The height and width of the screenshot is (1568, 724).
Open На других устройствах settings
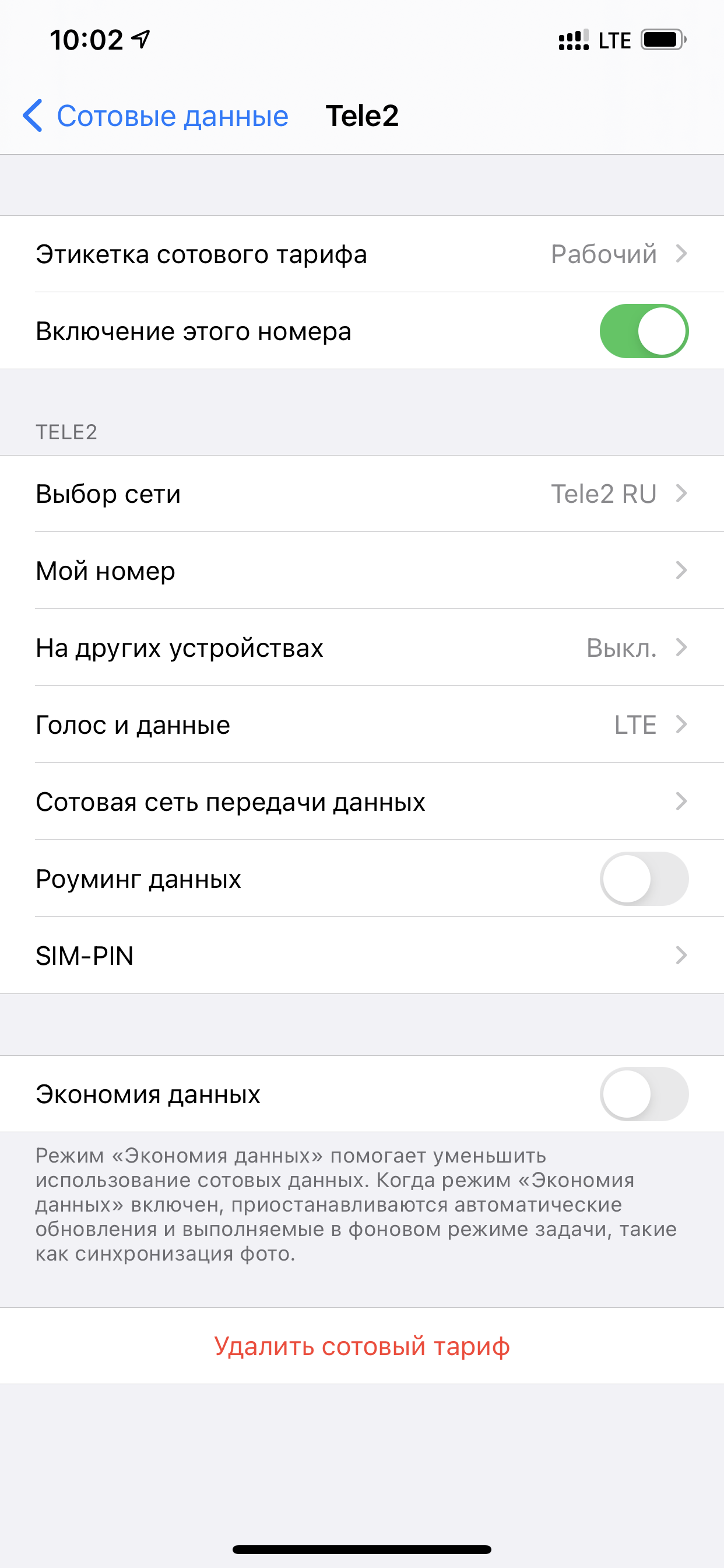(361, 647)
